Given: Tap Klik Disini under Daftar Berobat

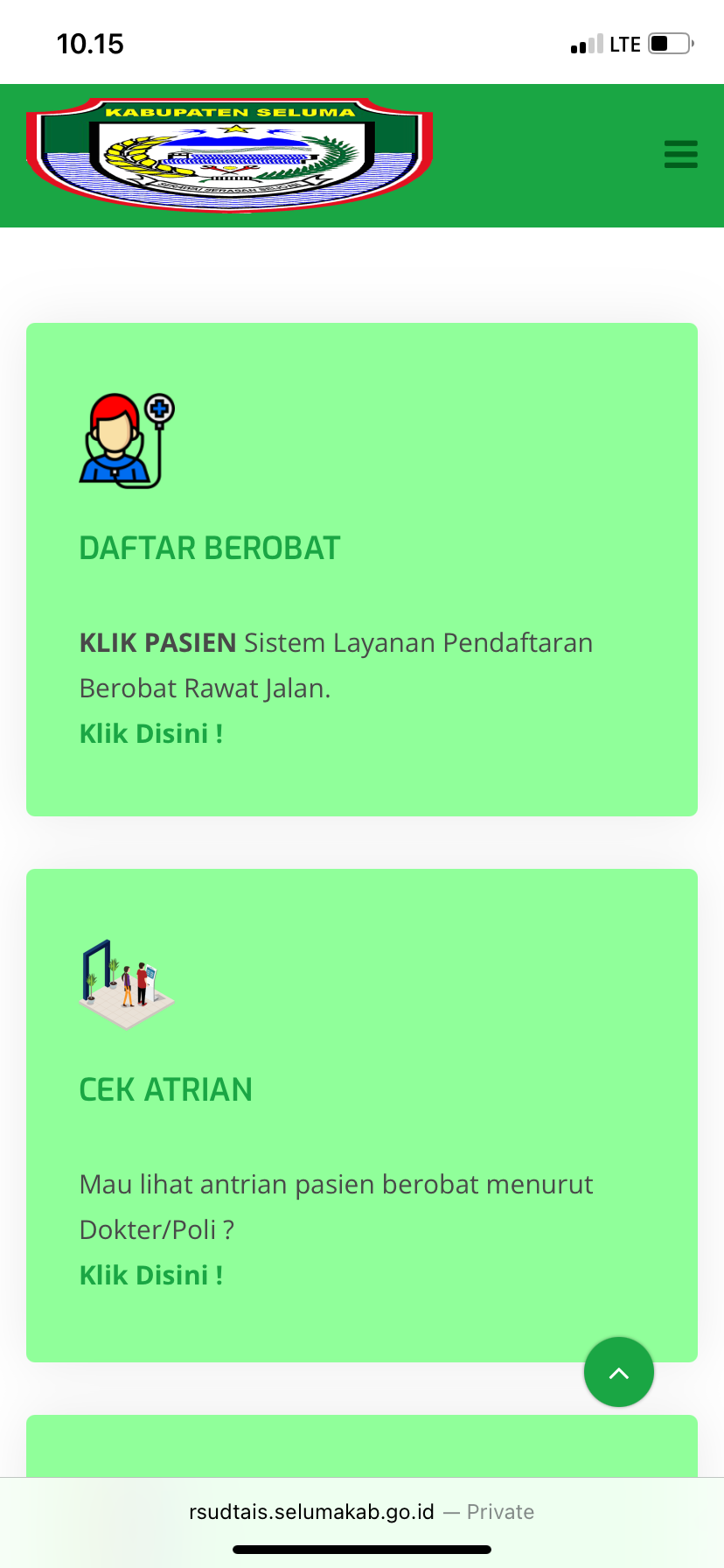Looking at the screenshot, I should (x=151, y=733).
